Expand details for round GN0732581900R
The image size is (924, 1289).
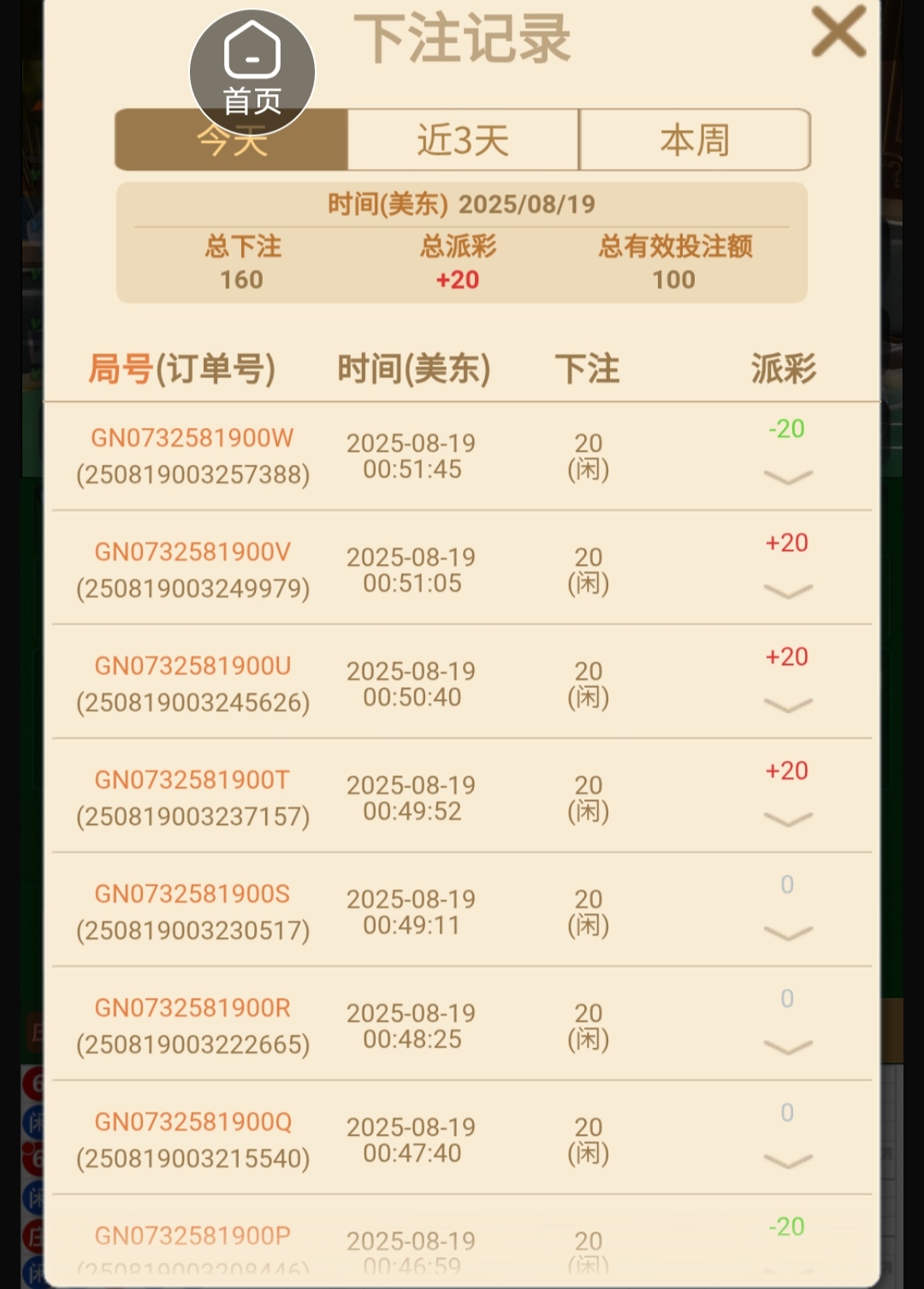point(787,1047)
